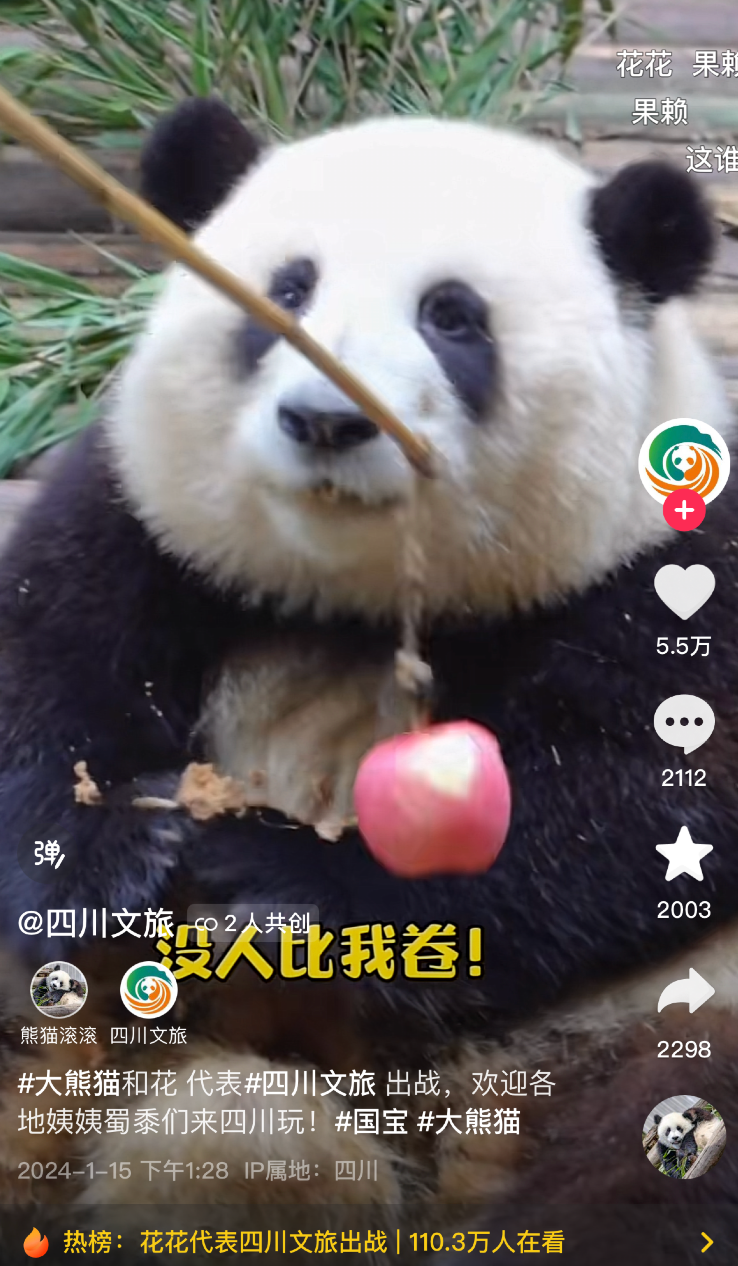The width and height of the screenshot is (738, 1266).
Task: Open co-creator 熊猫滚滚 profile
Action: click(x=58, y=1003)
